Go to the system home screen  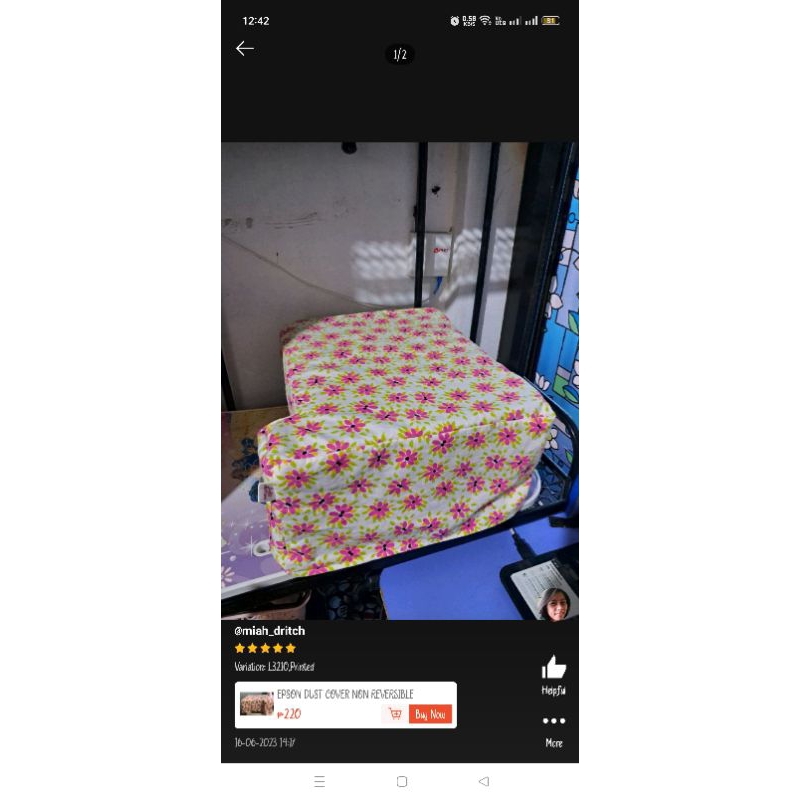(402, 781)
